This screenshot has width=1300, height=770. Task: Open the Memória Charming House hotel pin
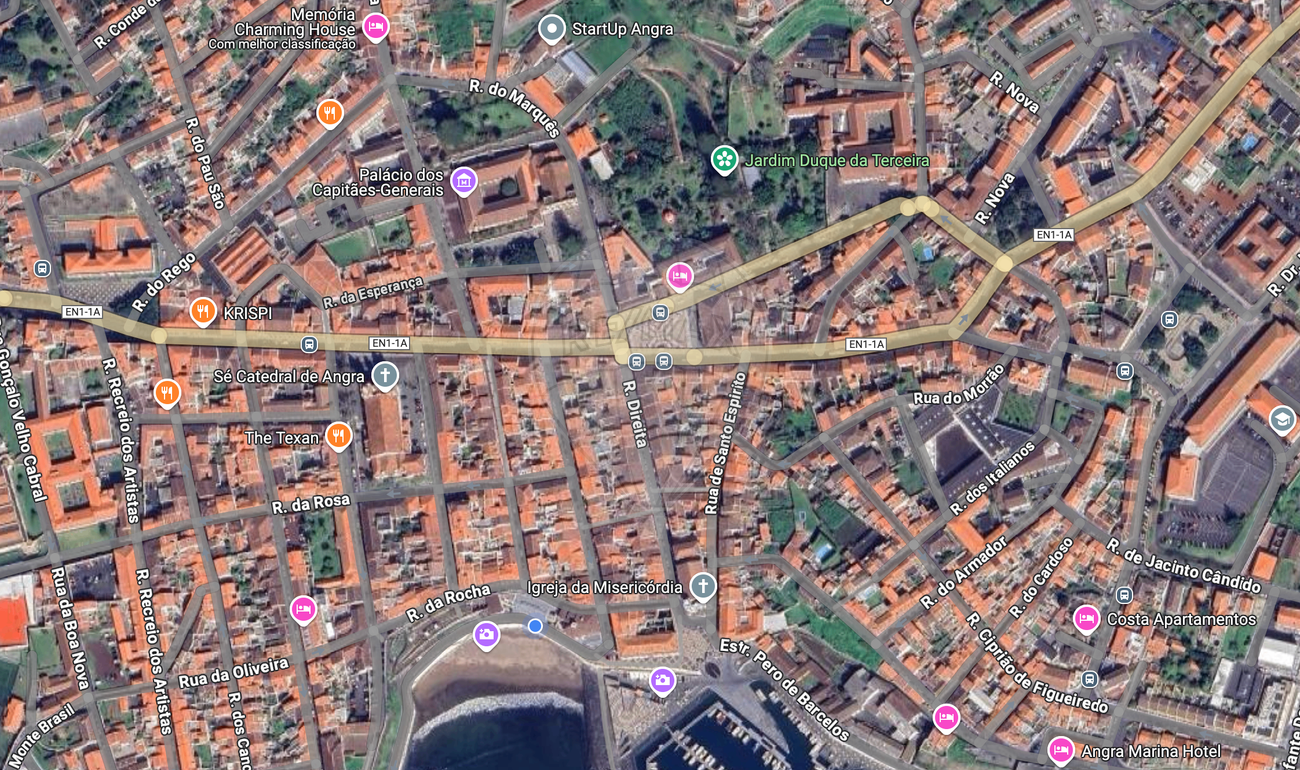376,25
